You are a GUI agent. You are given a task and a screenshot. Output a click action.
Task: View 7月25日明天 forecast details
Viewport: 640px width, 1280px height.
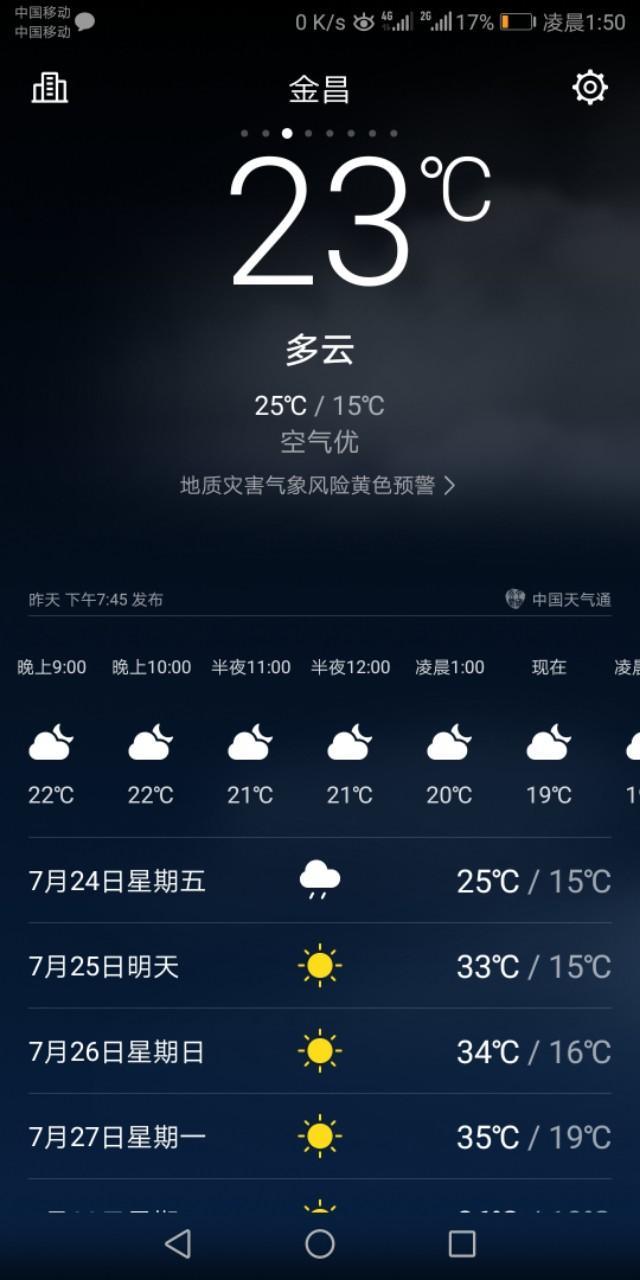(x=320, y=966)
